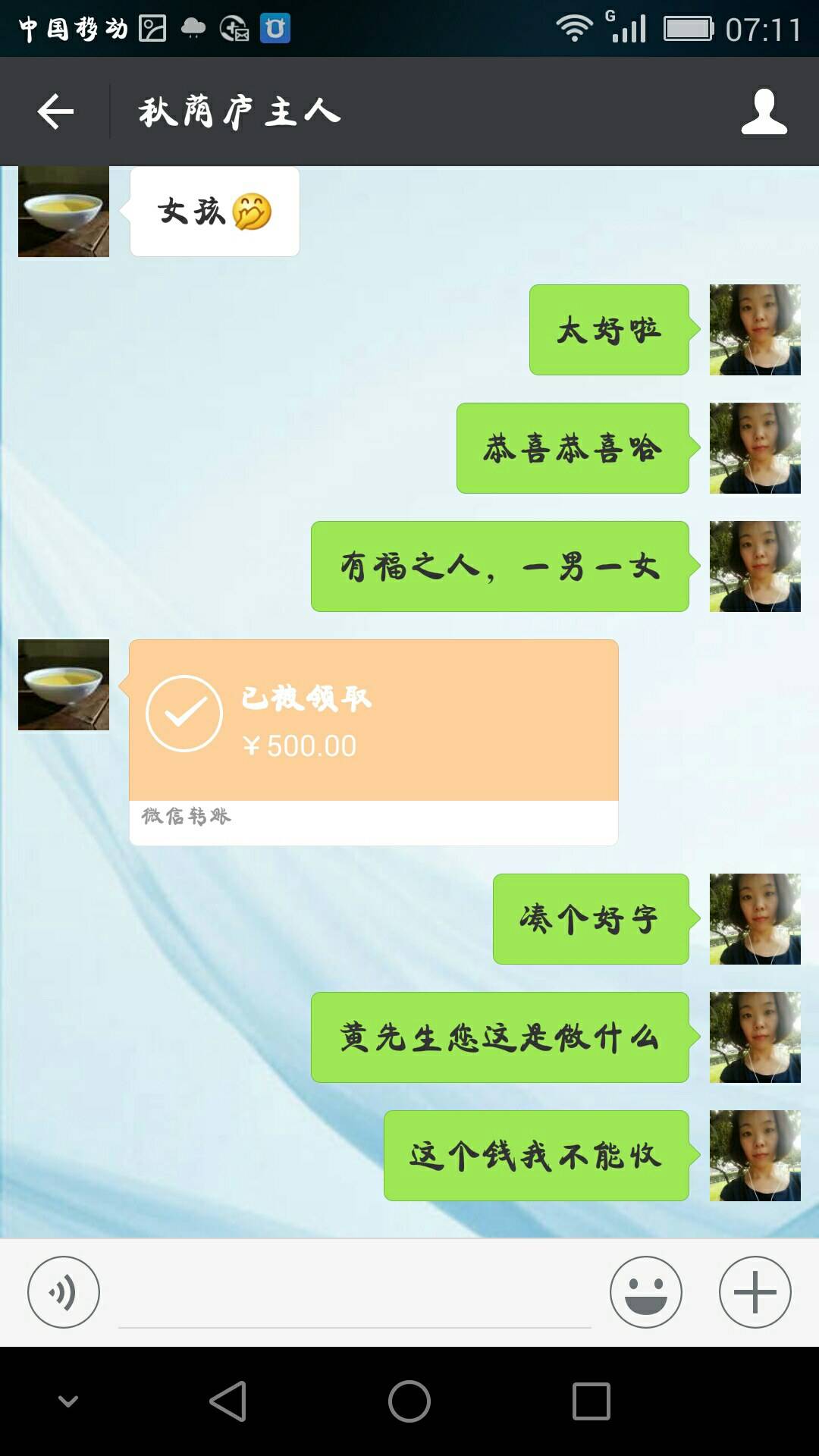The image size is (819, 1456).
Task: Open chat info profile icon
Action: (x=764, y=112)
